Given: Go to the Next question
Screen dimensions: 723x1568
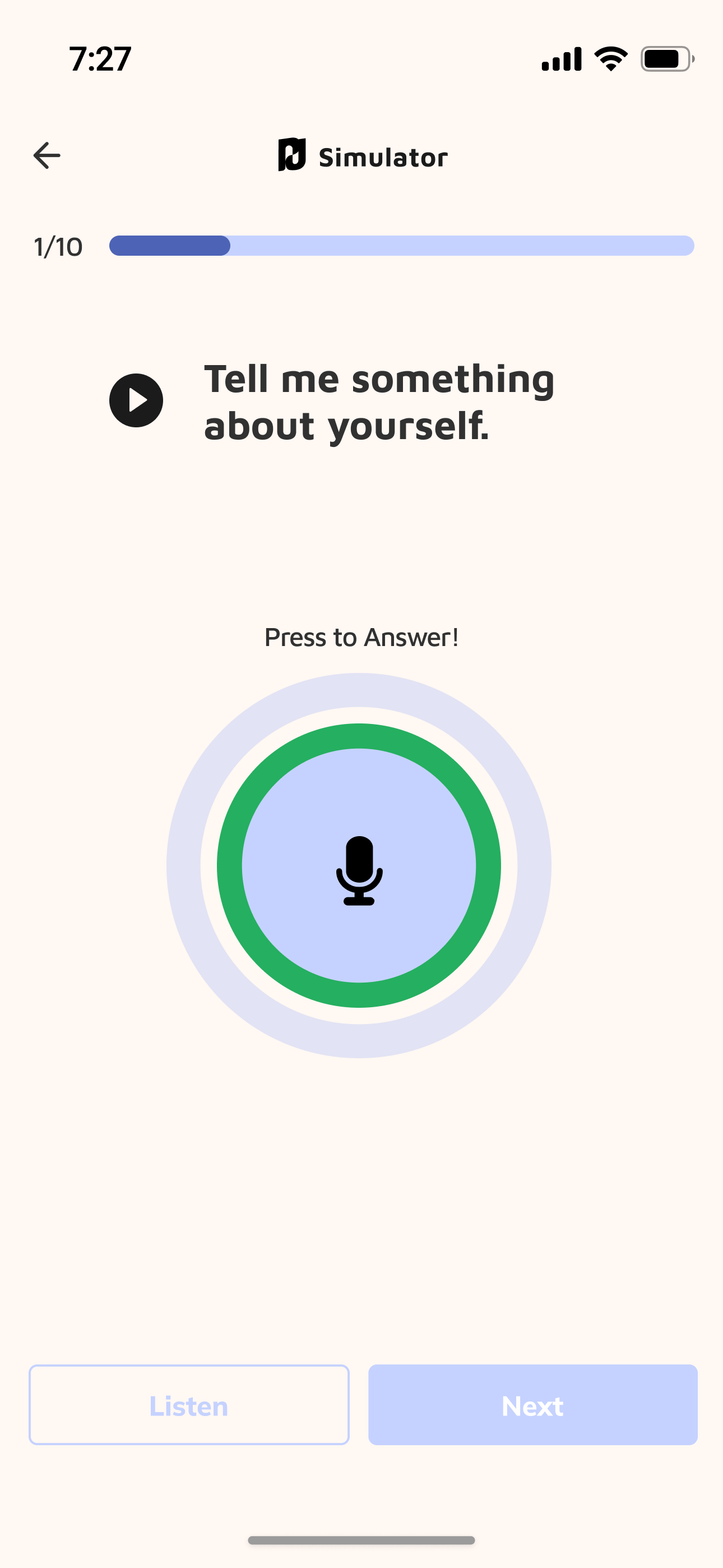Looking at the screenshot, I should click(532, 1405).
